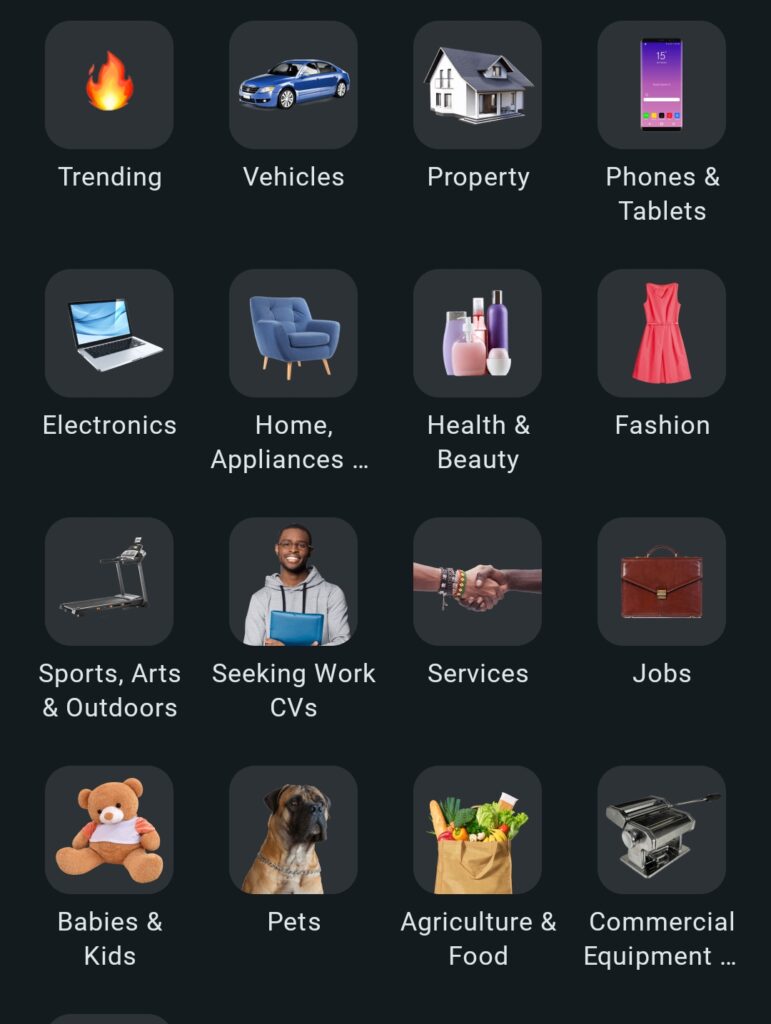The width and height of the screenshot is (771, 1024).
Task: Browse Home, Appliances category
Action: point(293,333)
